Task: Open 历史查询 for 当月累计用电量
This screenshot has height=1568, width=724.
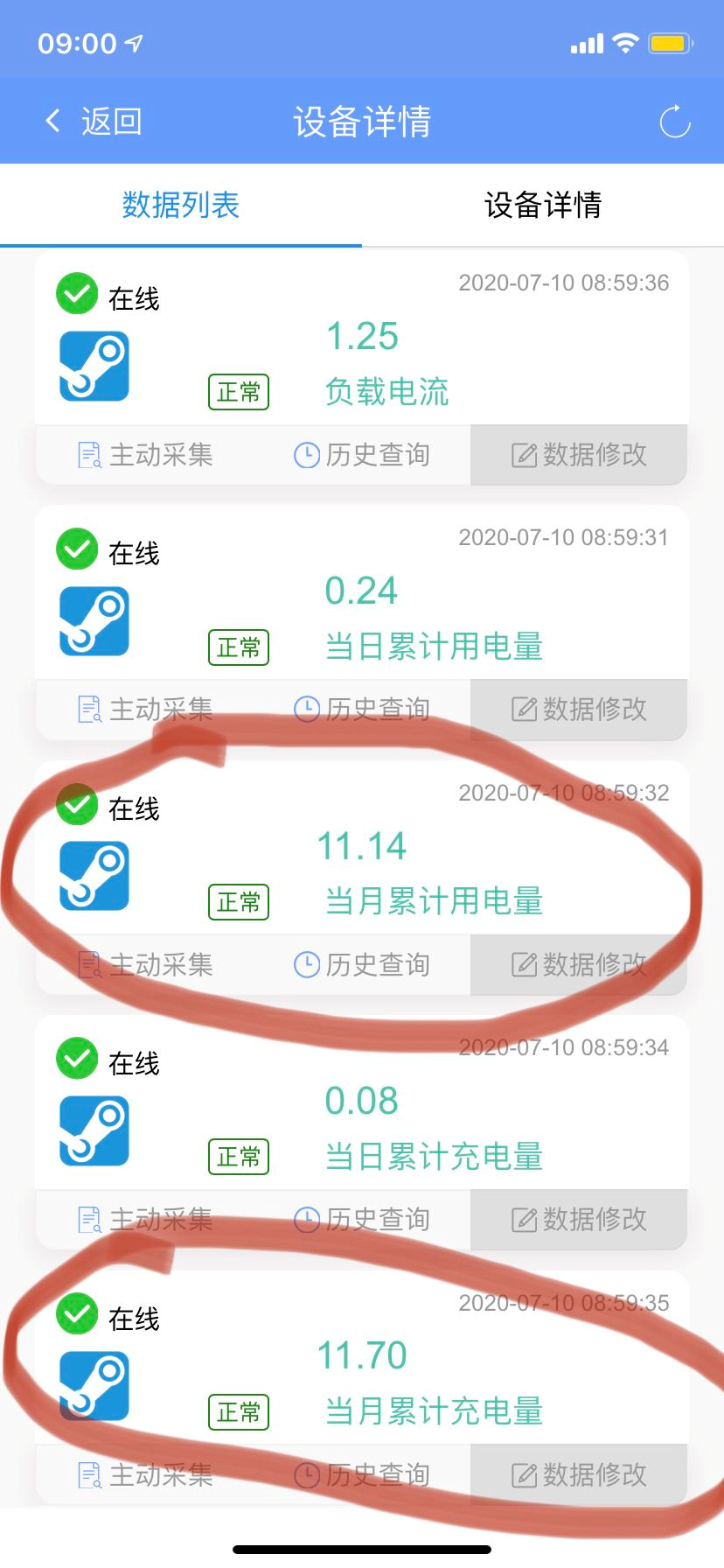Action: 361,964
